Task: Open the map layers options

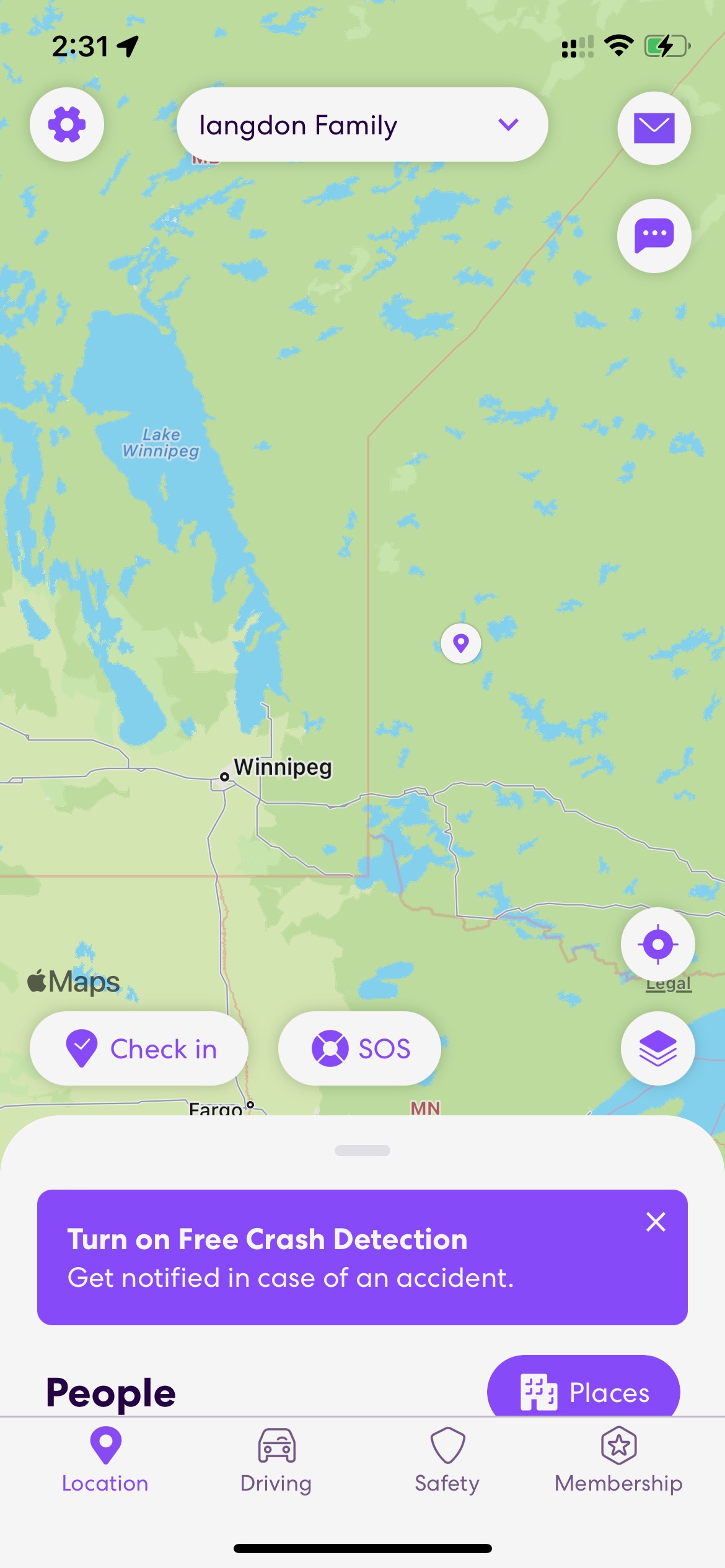Action: coord(658,1048)
